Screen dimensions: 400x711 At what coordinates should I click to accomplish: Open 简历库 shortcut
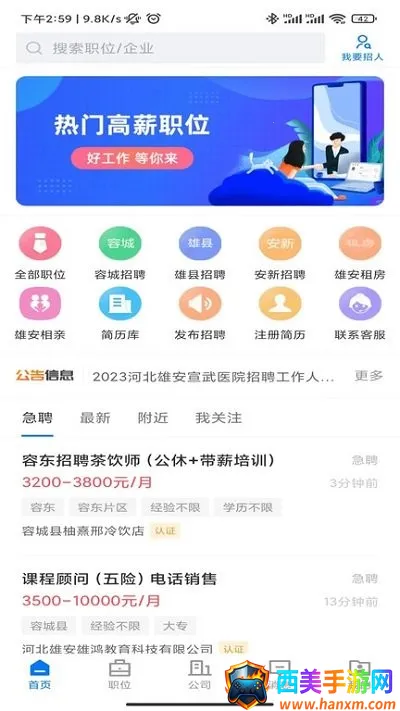click(x=120, y=314)
